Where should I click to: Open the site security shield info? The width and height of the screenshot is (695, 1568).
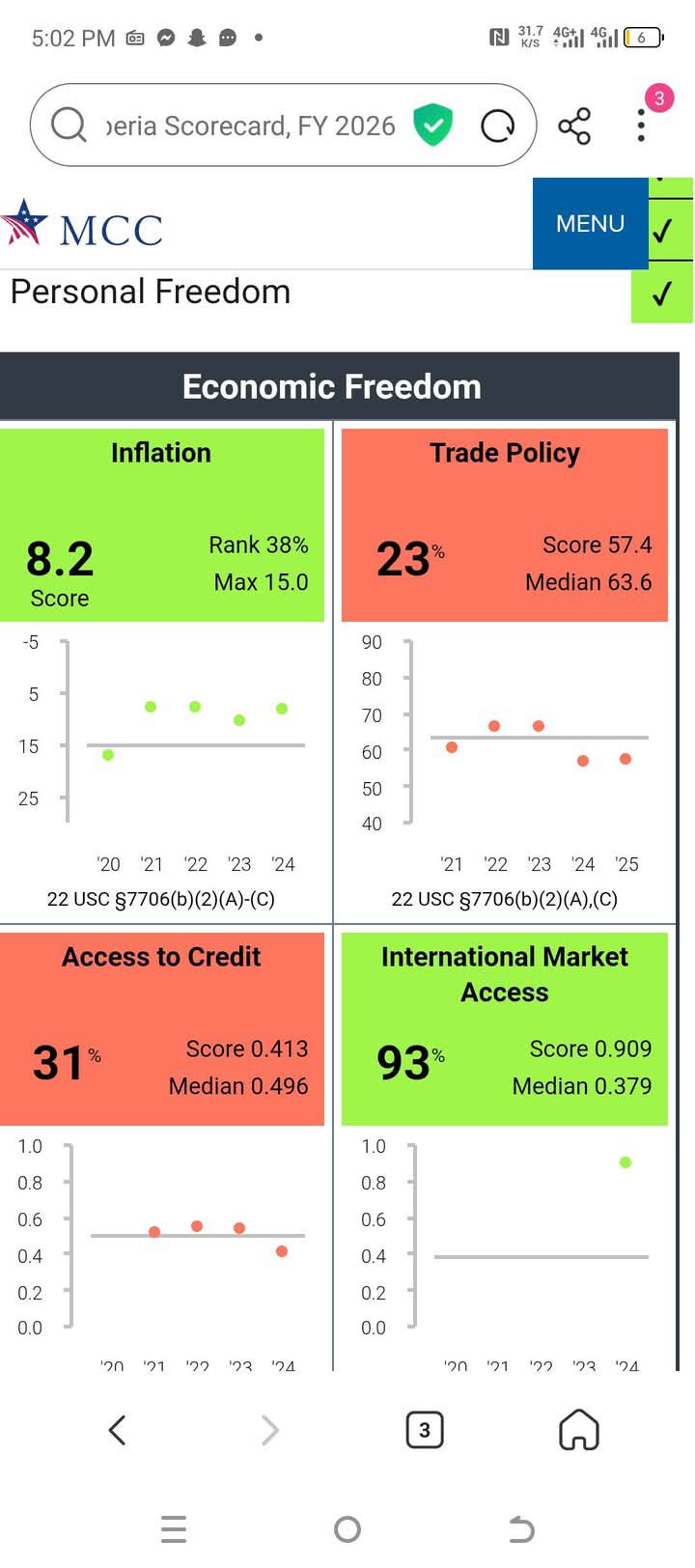[x=433, y=126]
